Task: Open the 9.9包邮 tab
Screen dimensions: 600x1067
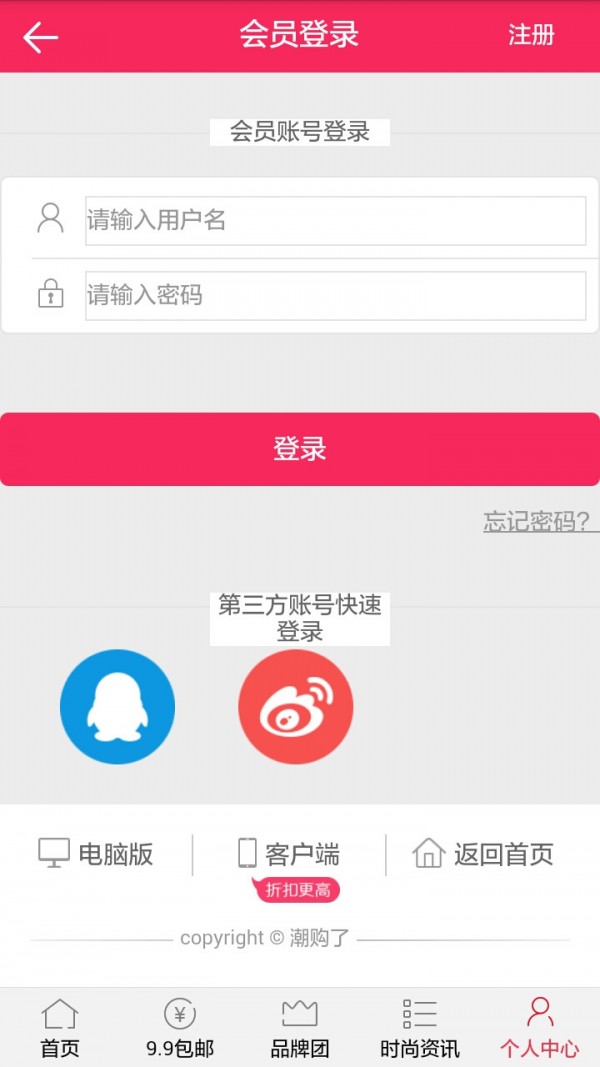Action: pos(180,1028)
